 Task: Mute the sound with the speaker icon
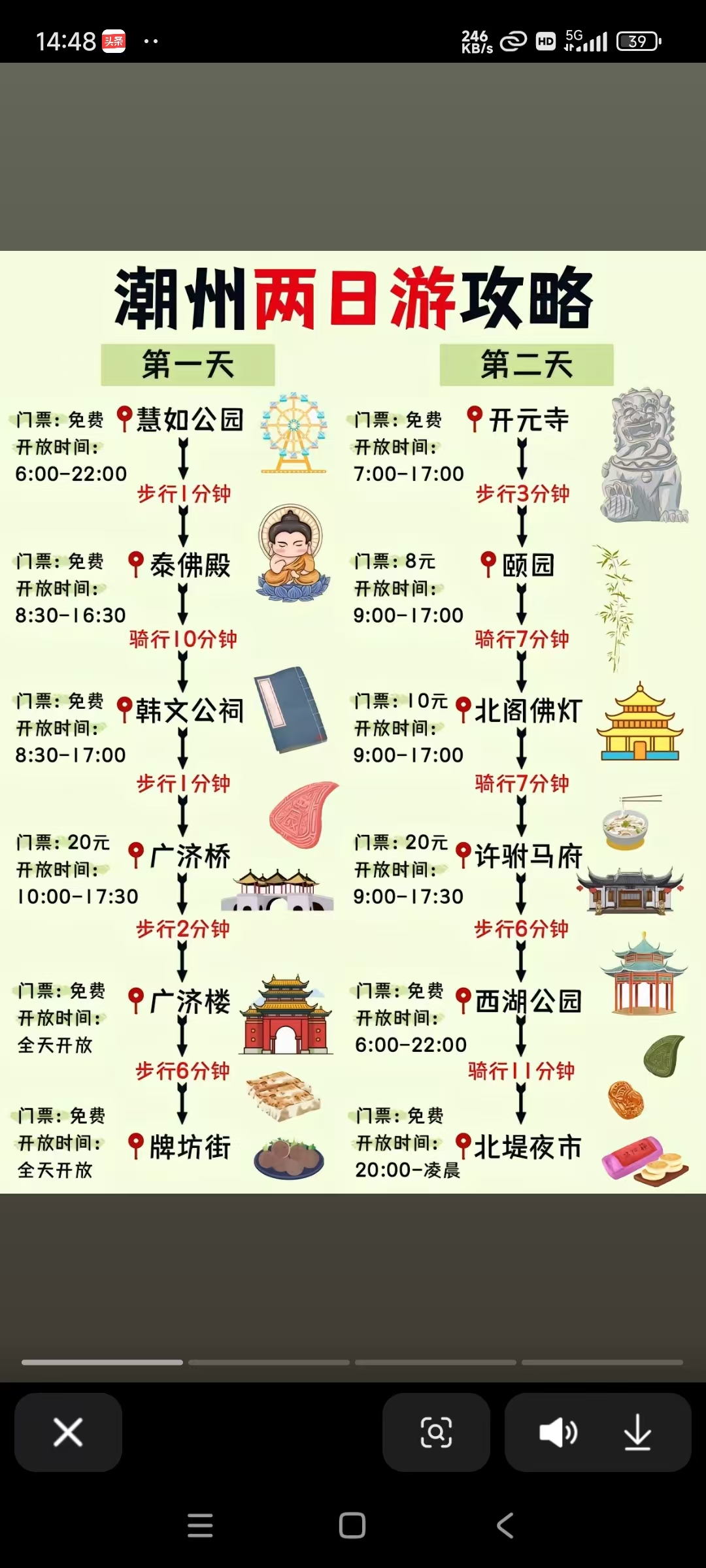[x=558, y=1432]
